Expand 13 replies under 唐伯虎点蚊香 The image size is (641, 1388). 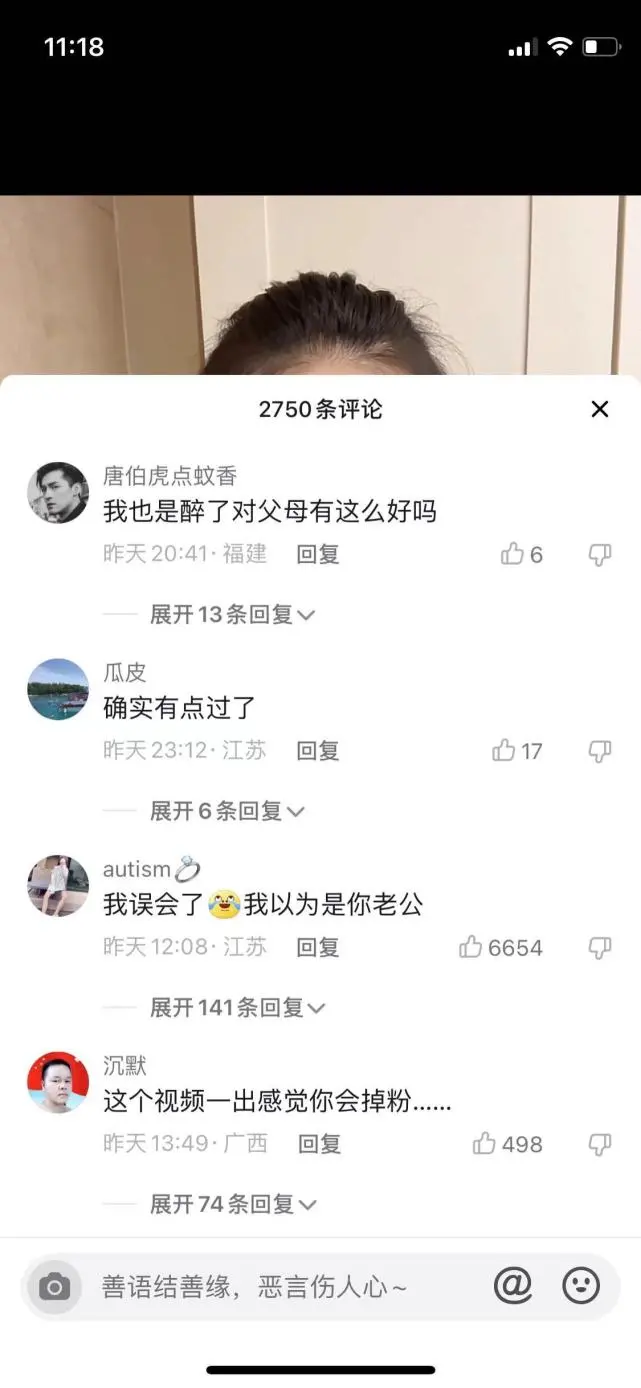click(x=232, y=614)
